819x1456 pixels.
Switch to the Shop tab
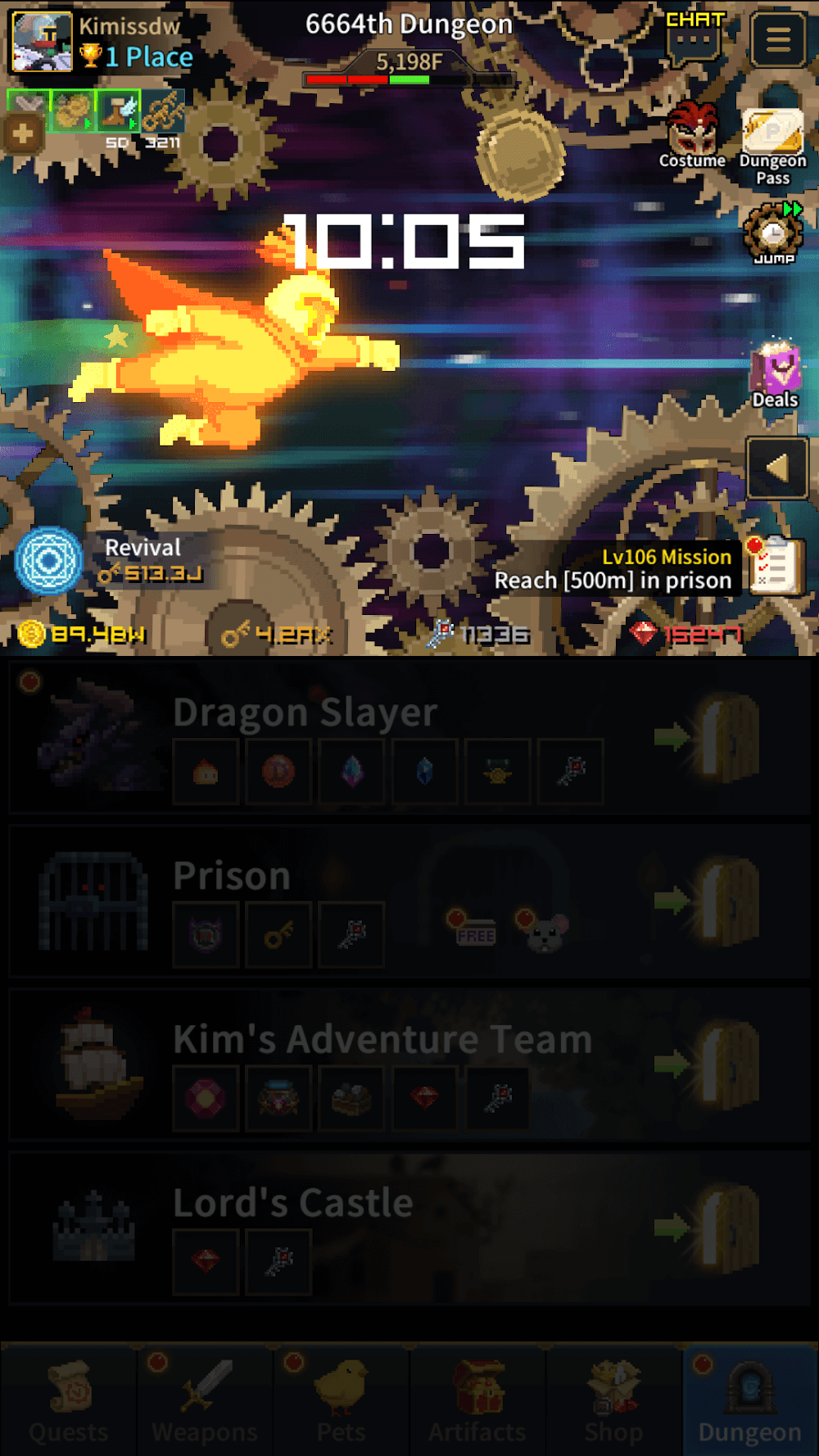click(x=613, y=1400)
